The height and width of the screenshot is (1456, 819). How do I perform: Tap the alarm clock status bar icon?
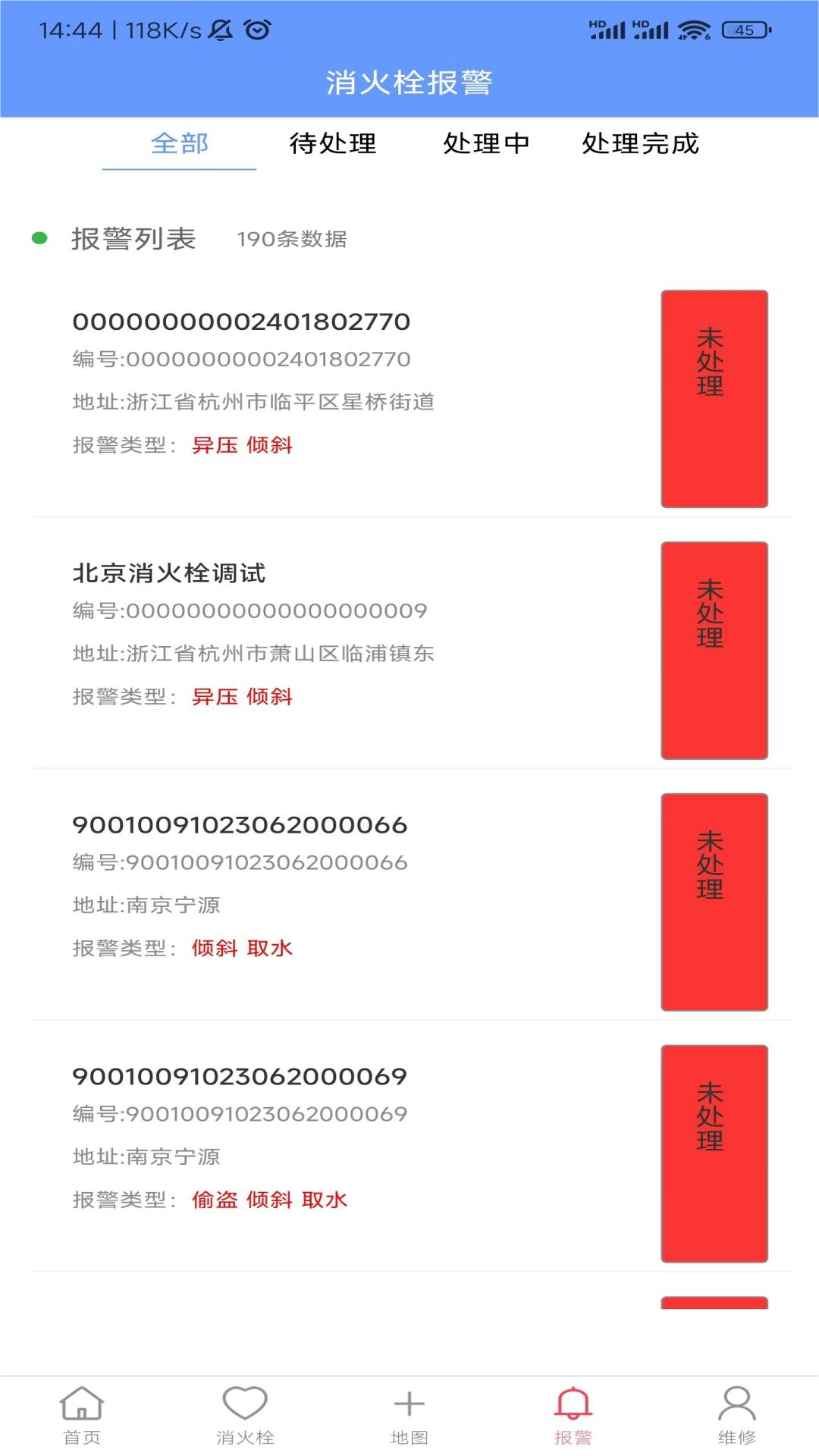point(259,30)
